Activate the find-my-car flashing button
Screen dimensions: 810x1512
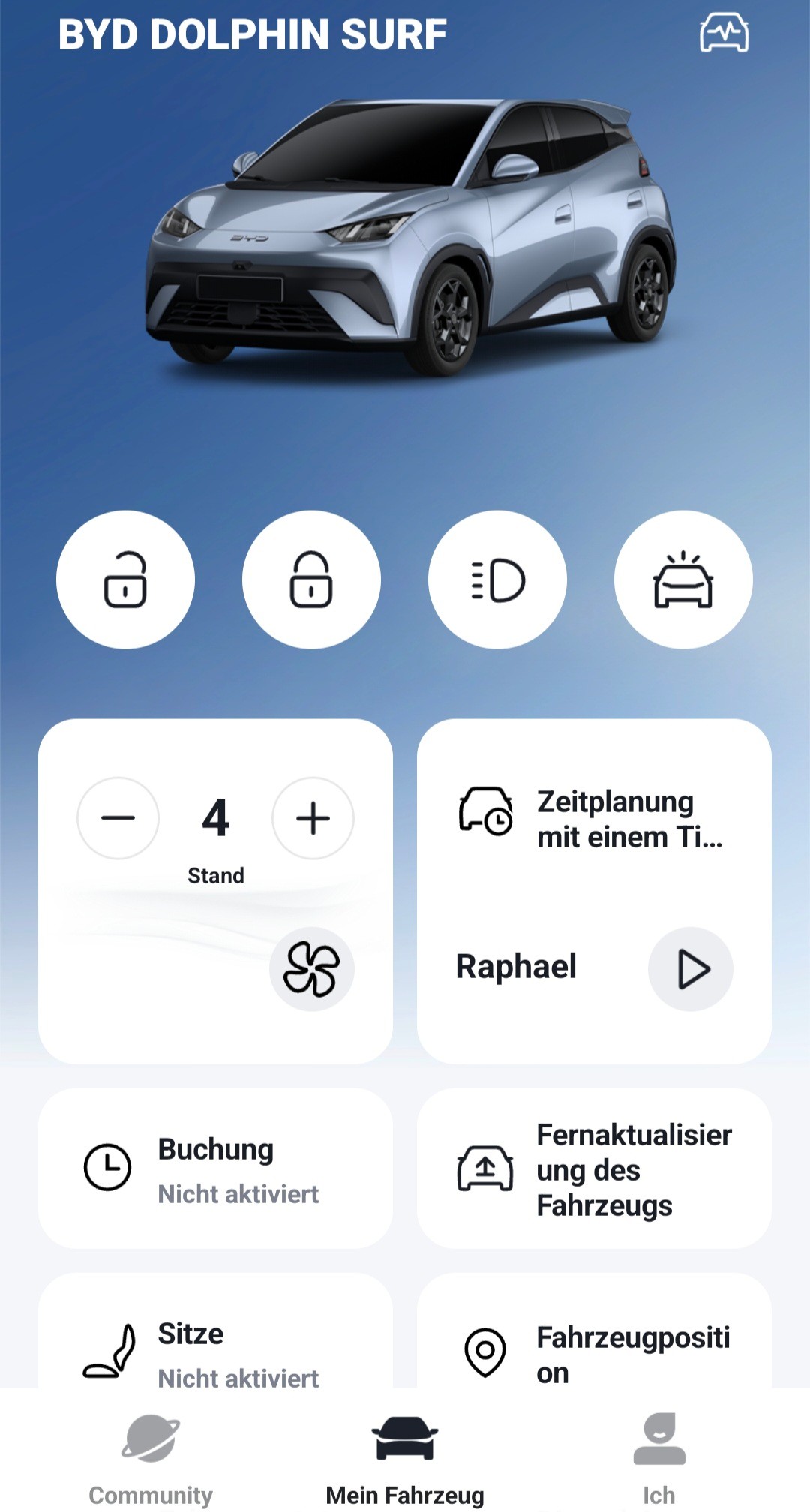(x=683, y=580)
